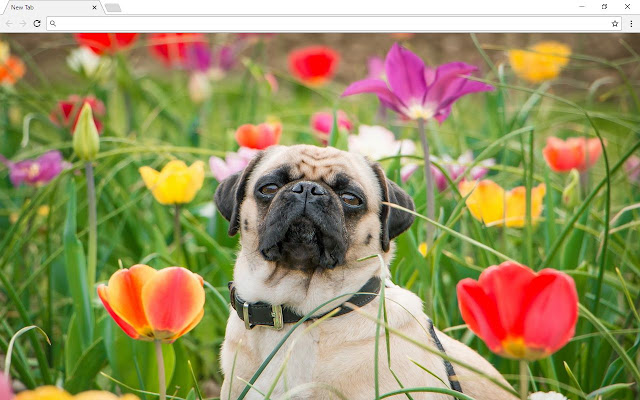
Task: Minimize the browser window
Action: click(x=582, y=7)
